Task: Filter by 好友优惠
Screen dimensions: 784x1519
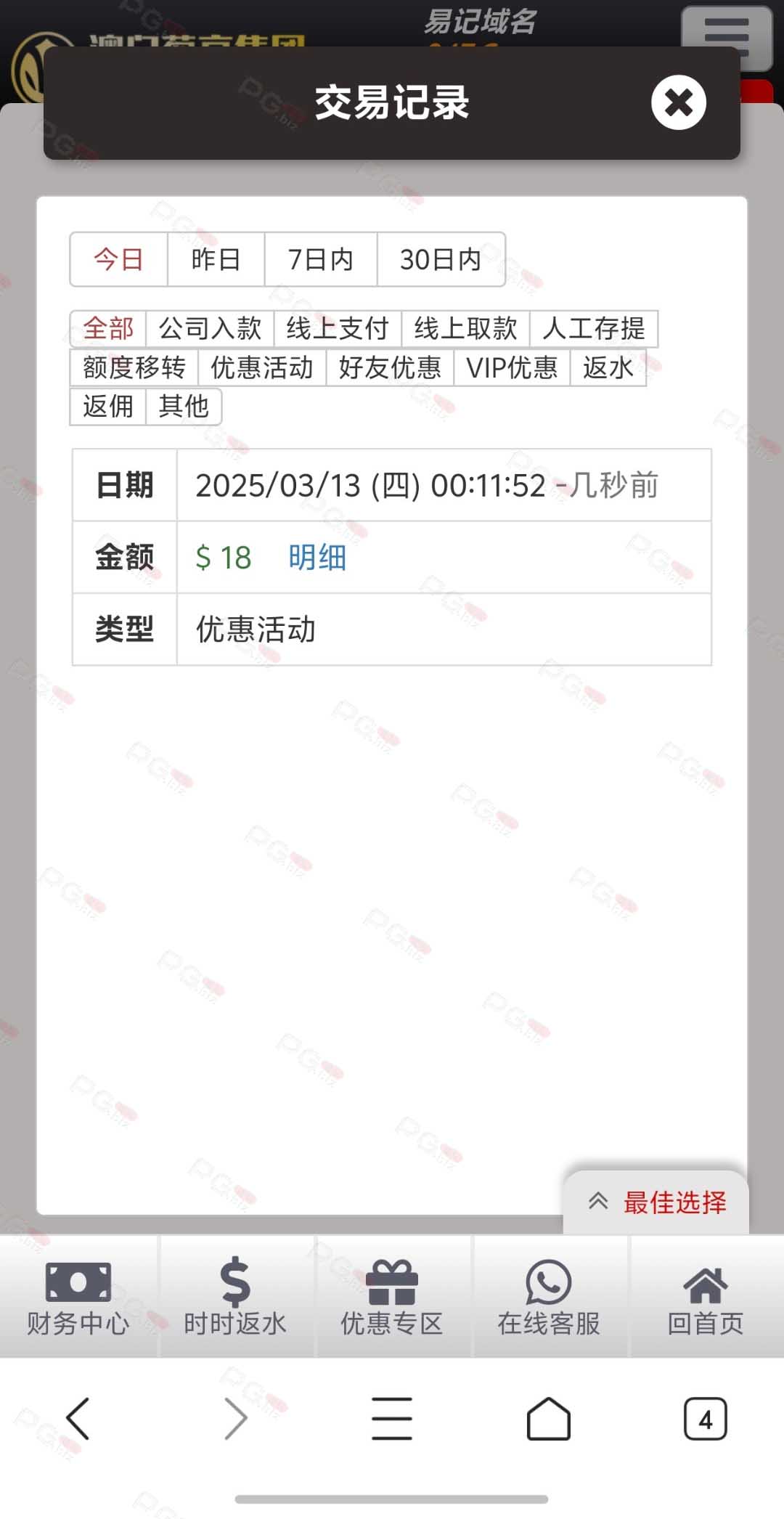Action: [390, 367]
